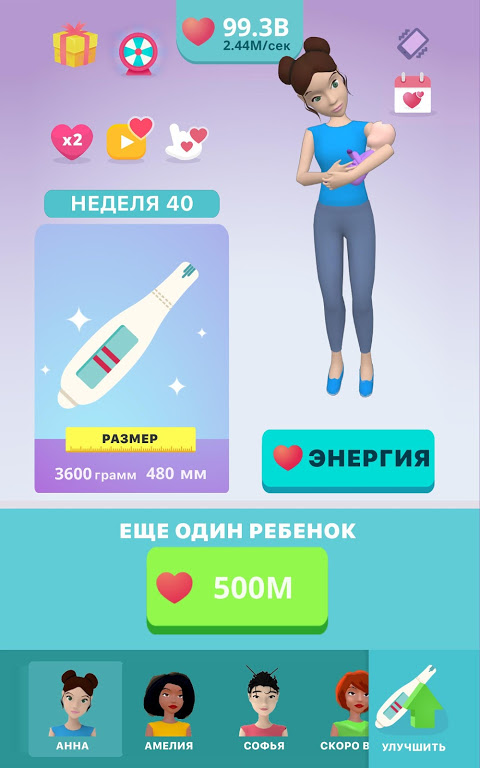
Task: Open the gift box reward
Action: click(75, 45)
